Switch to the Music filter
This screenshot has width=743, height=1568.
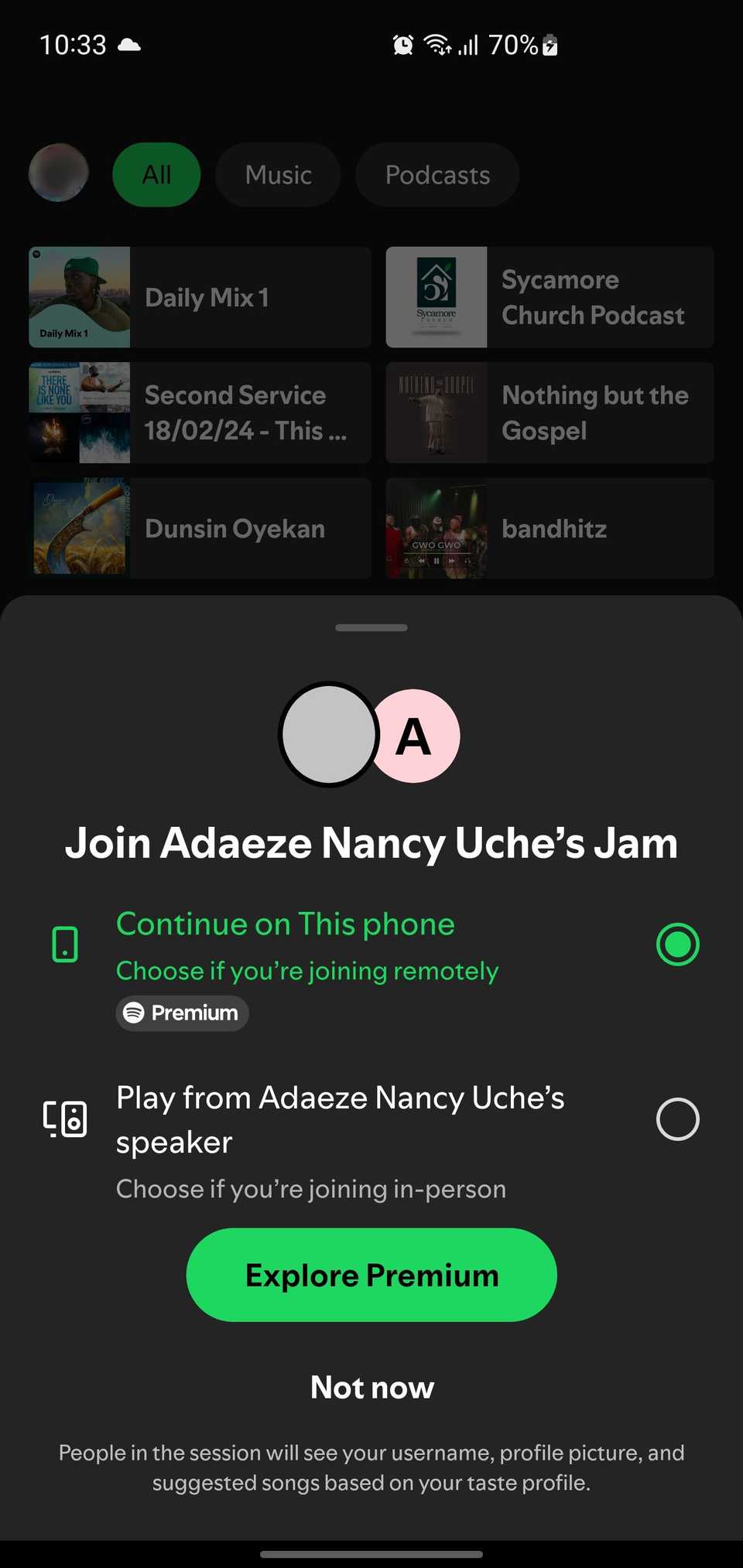click(x=278, y=175)
